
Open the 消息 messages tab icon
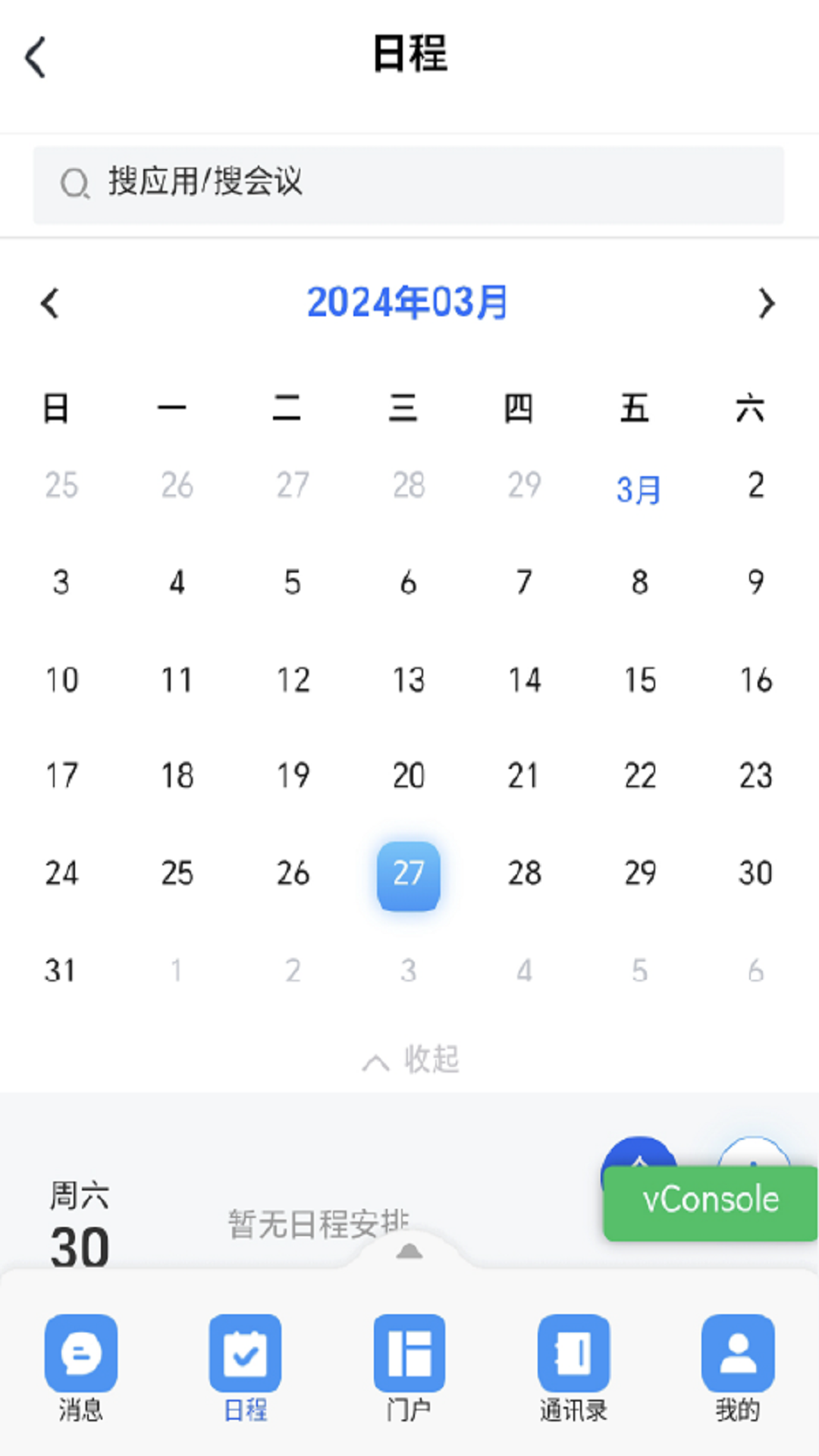(x=80, y=1354)
